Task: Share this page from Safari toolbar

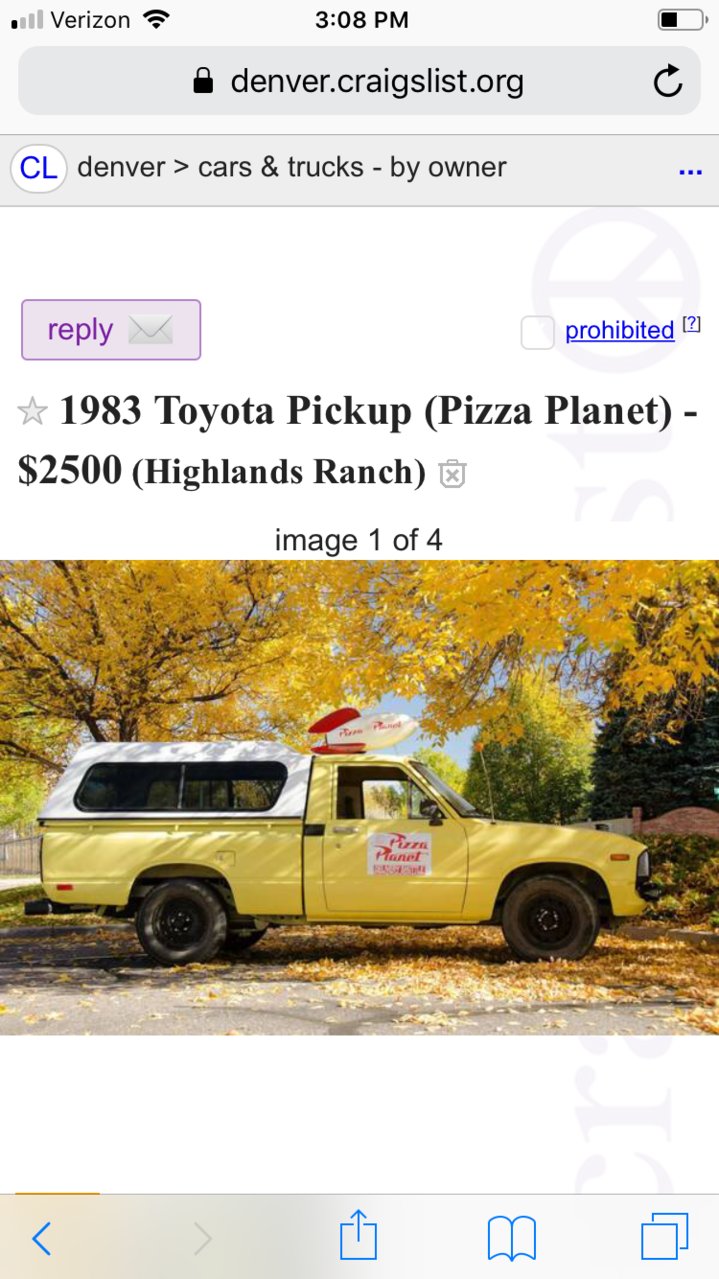Action: 358,1235
